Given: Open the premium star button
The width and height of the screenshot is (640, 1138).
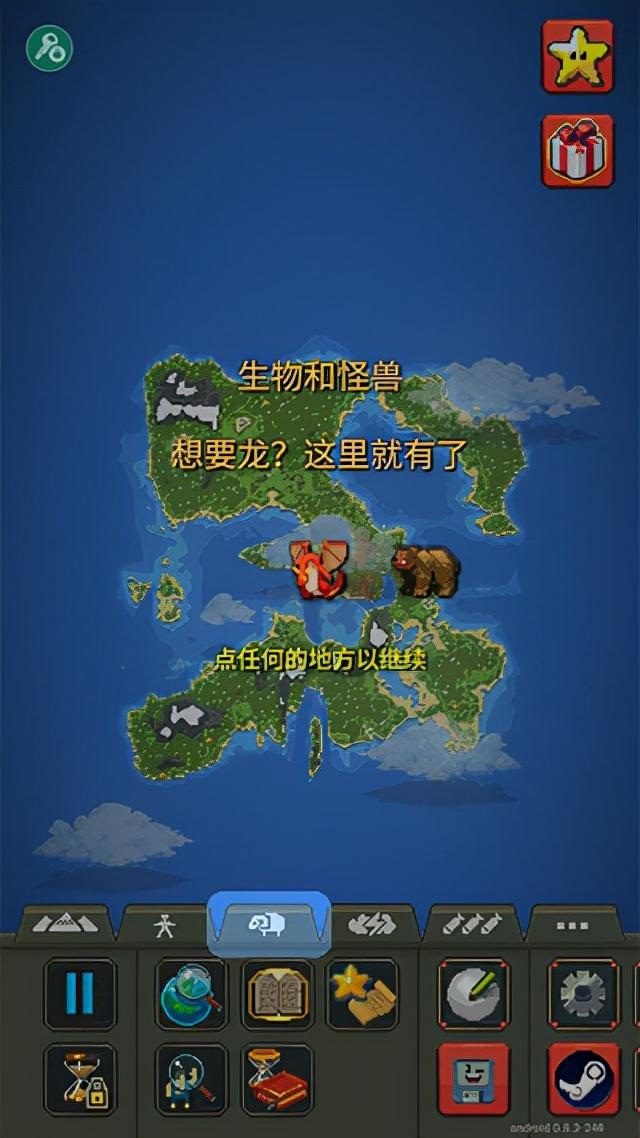Looking at the screenshot, I should tap(577, 57).
